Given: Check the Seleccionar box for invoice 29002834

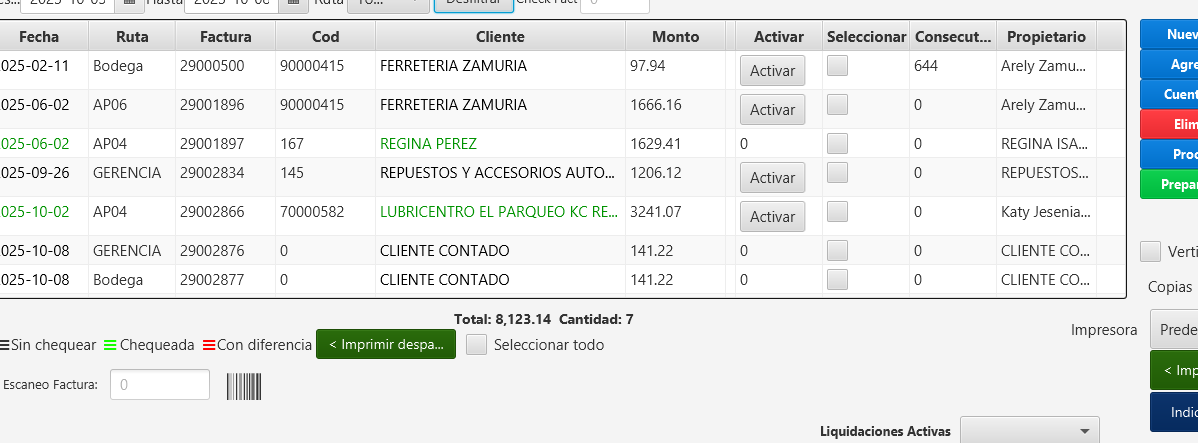Looking at the screenshot, I should pyautogui.click(x=837, y=173).
